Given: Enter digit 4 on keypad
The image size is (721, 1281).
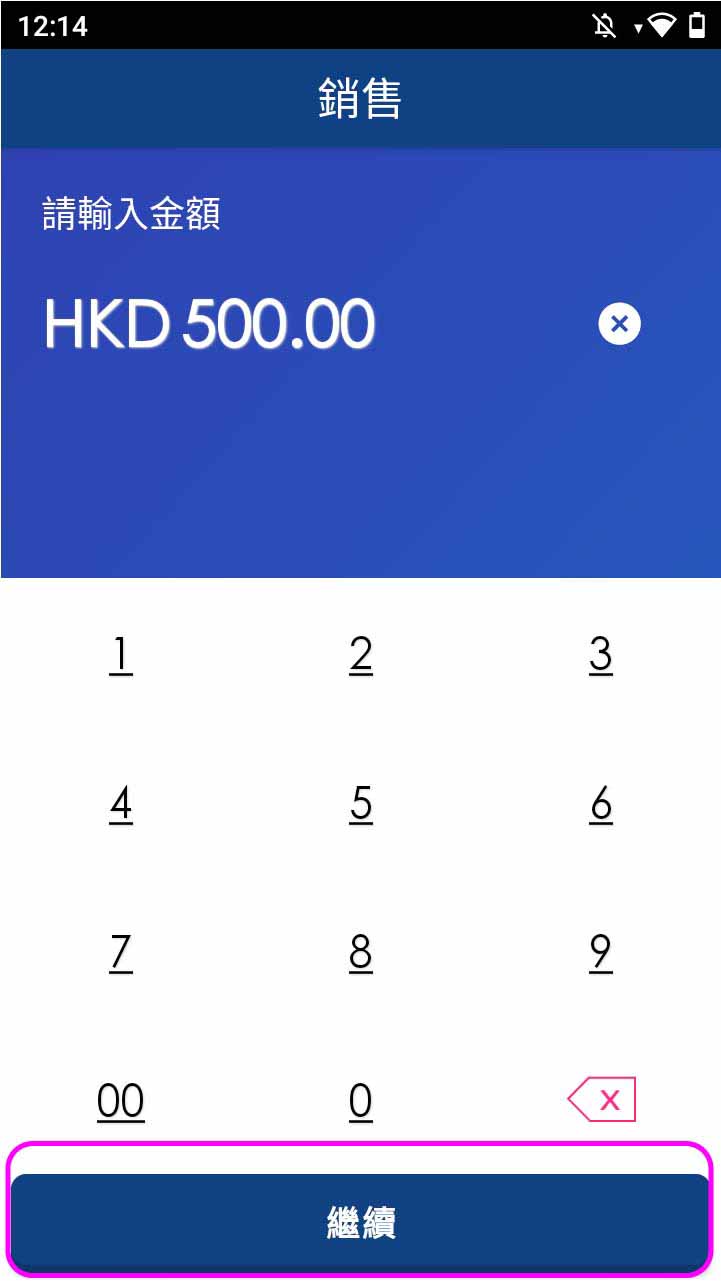Looking at the screenshot, I should coord(120,804).
